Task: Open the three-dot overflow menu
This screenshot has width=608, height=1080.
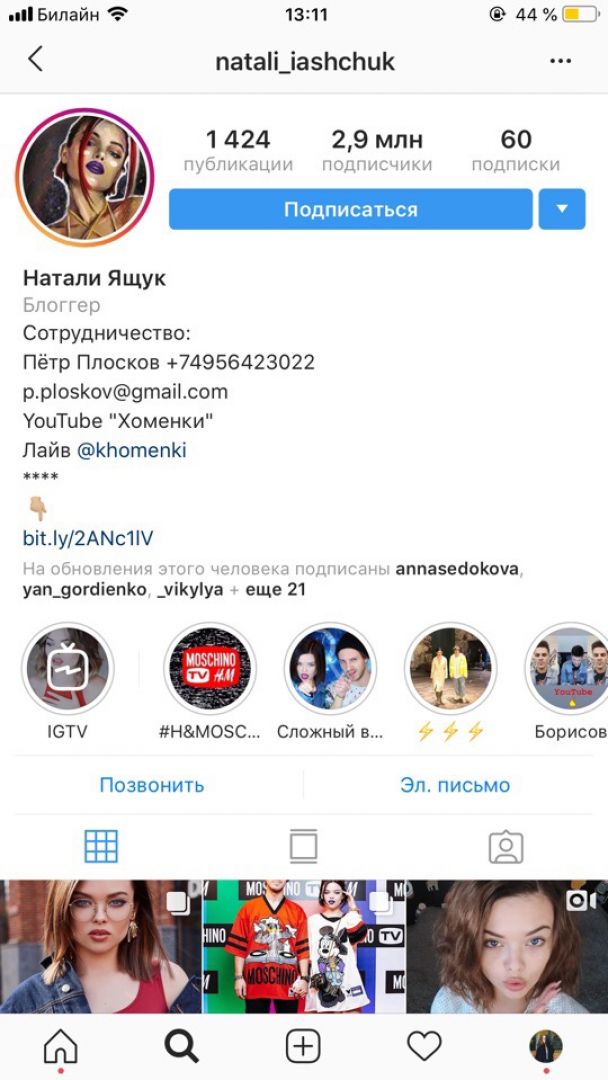Action: pyautogui.click(x=560, y=61)
